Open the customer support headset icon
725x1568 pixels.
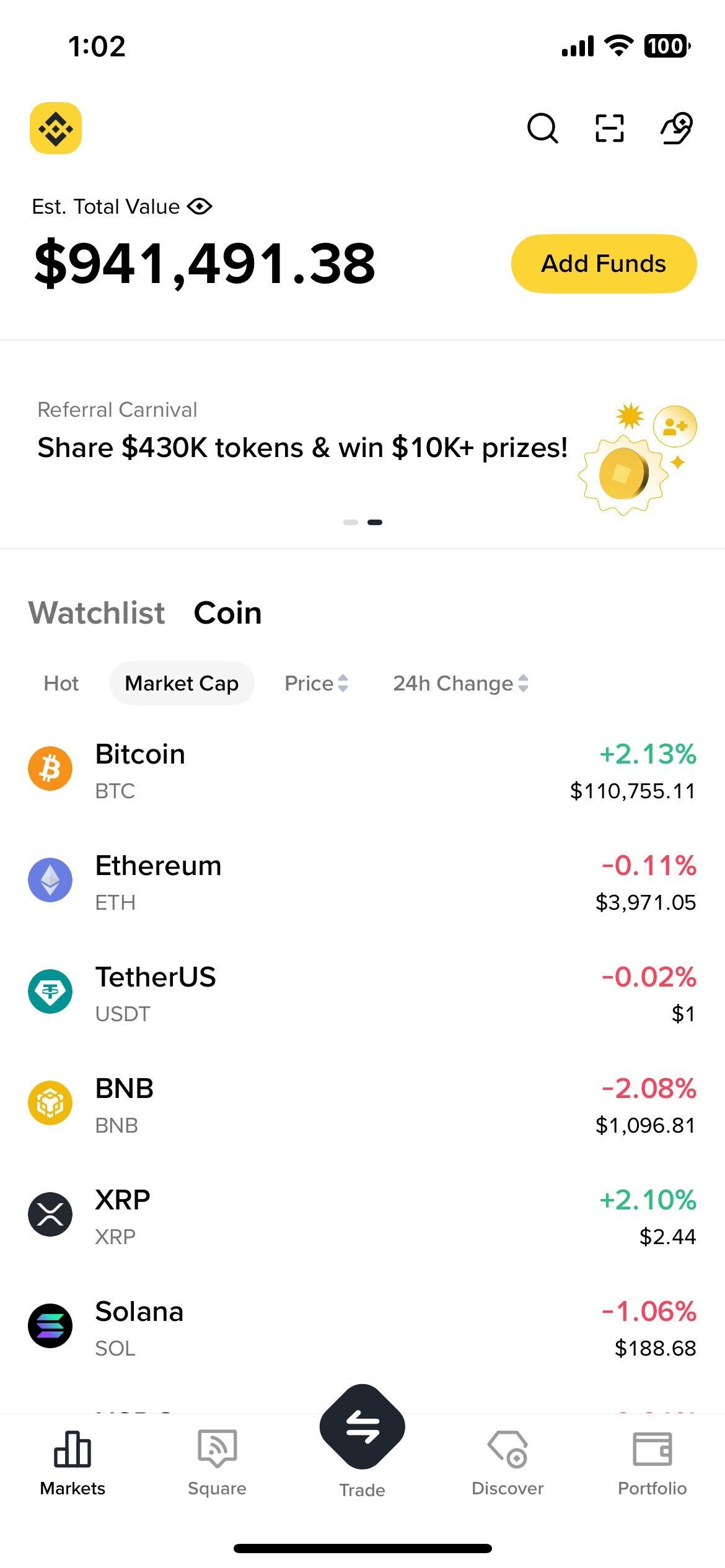677,128
